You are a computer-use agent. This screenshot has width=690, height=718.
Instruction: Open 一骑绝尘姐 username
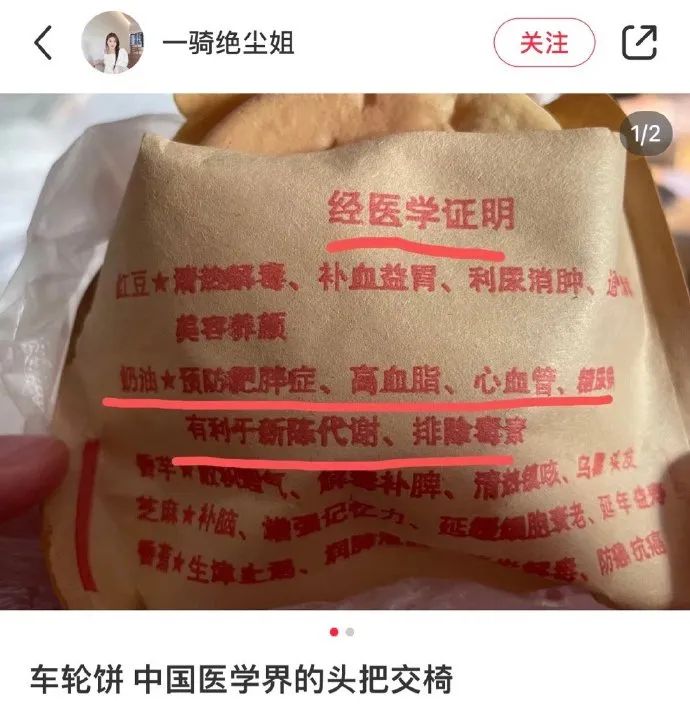click(x=228, y=43)
